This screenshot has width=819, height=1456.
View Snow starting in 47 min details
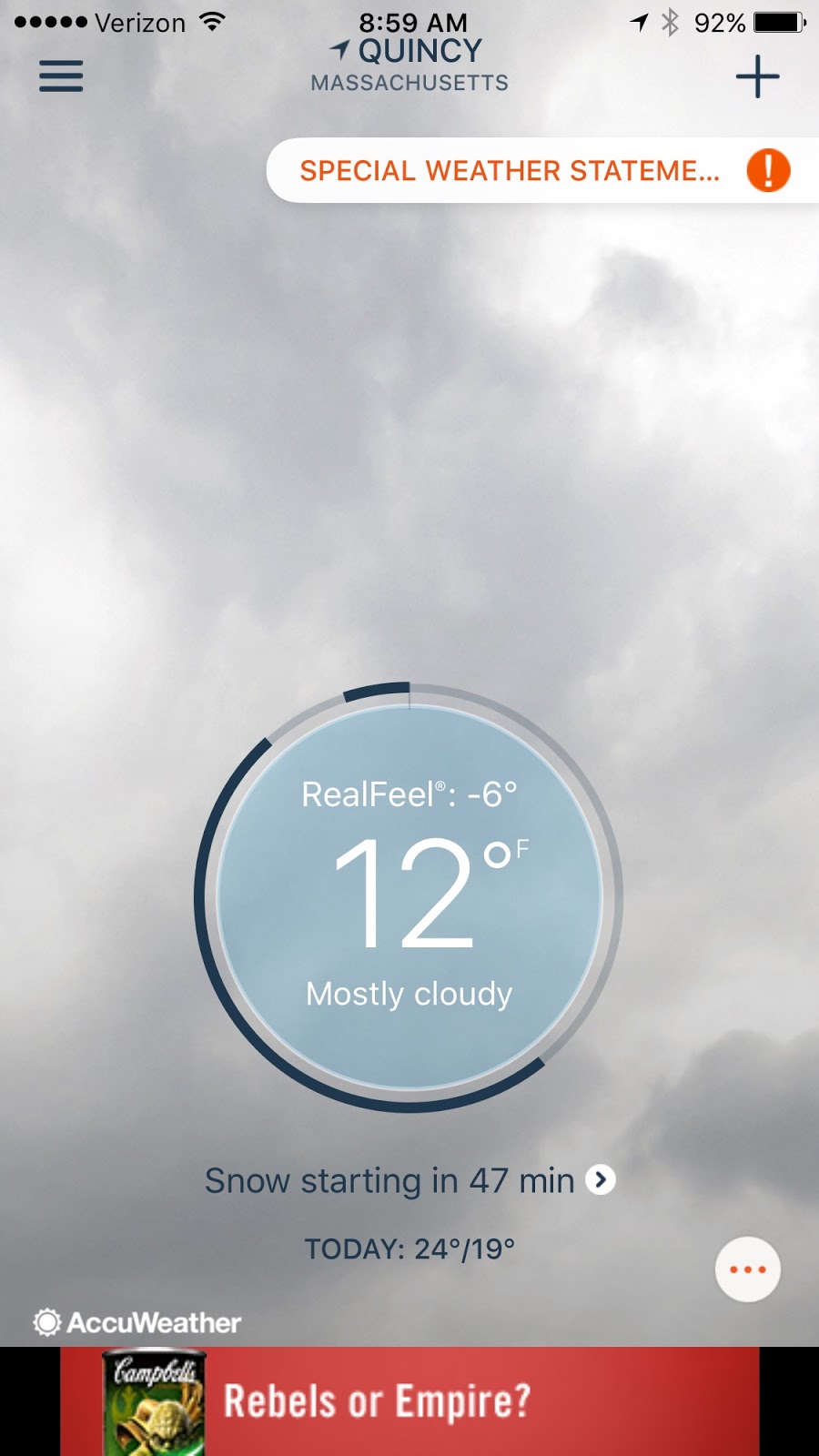409,1180
